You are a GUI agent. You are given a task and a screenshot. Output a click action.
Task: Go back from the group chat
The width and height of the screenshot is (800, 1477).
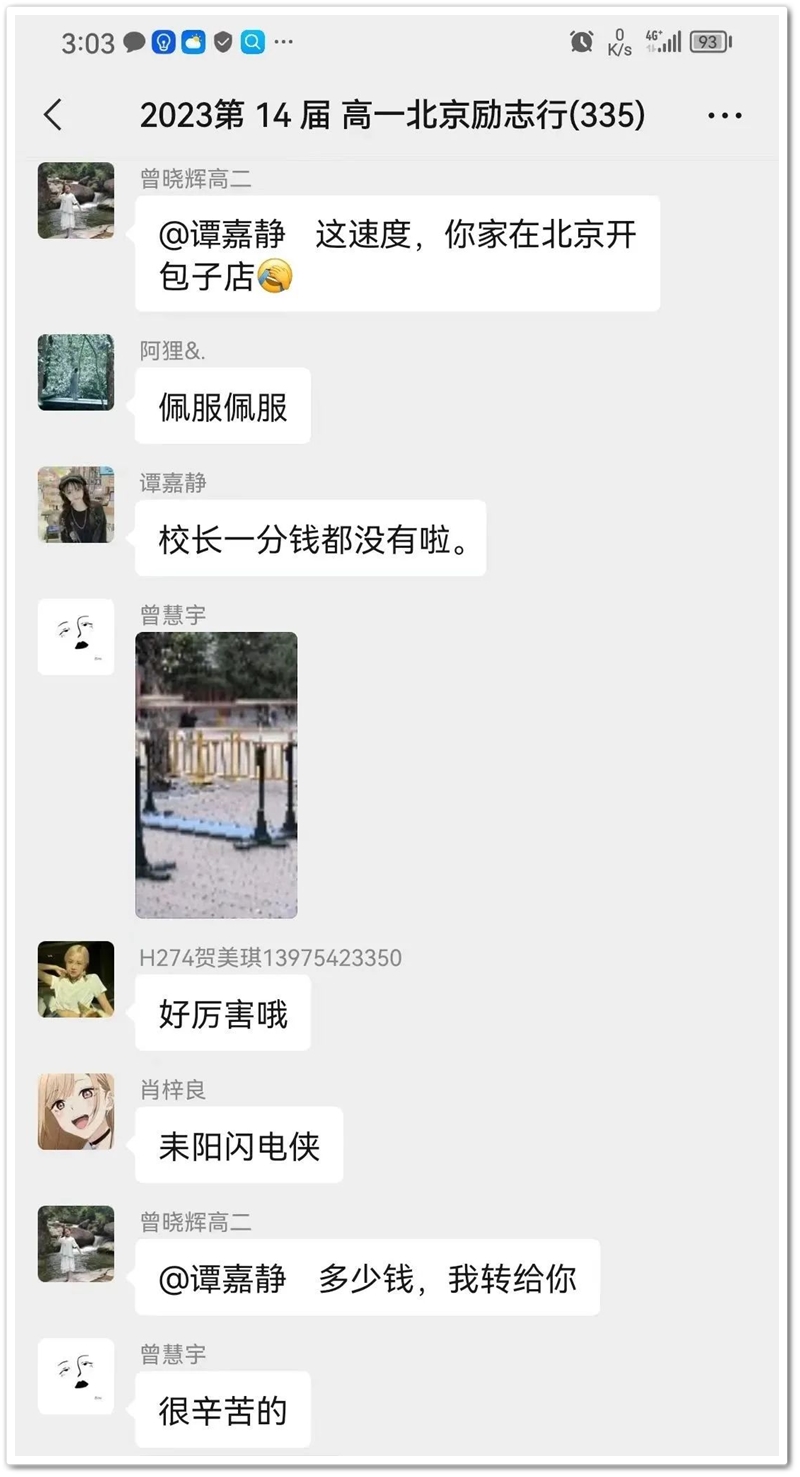[x=54, y=116]
